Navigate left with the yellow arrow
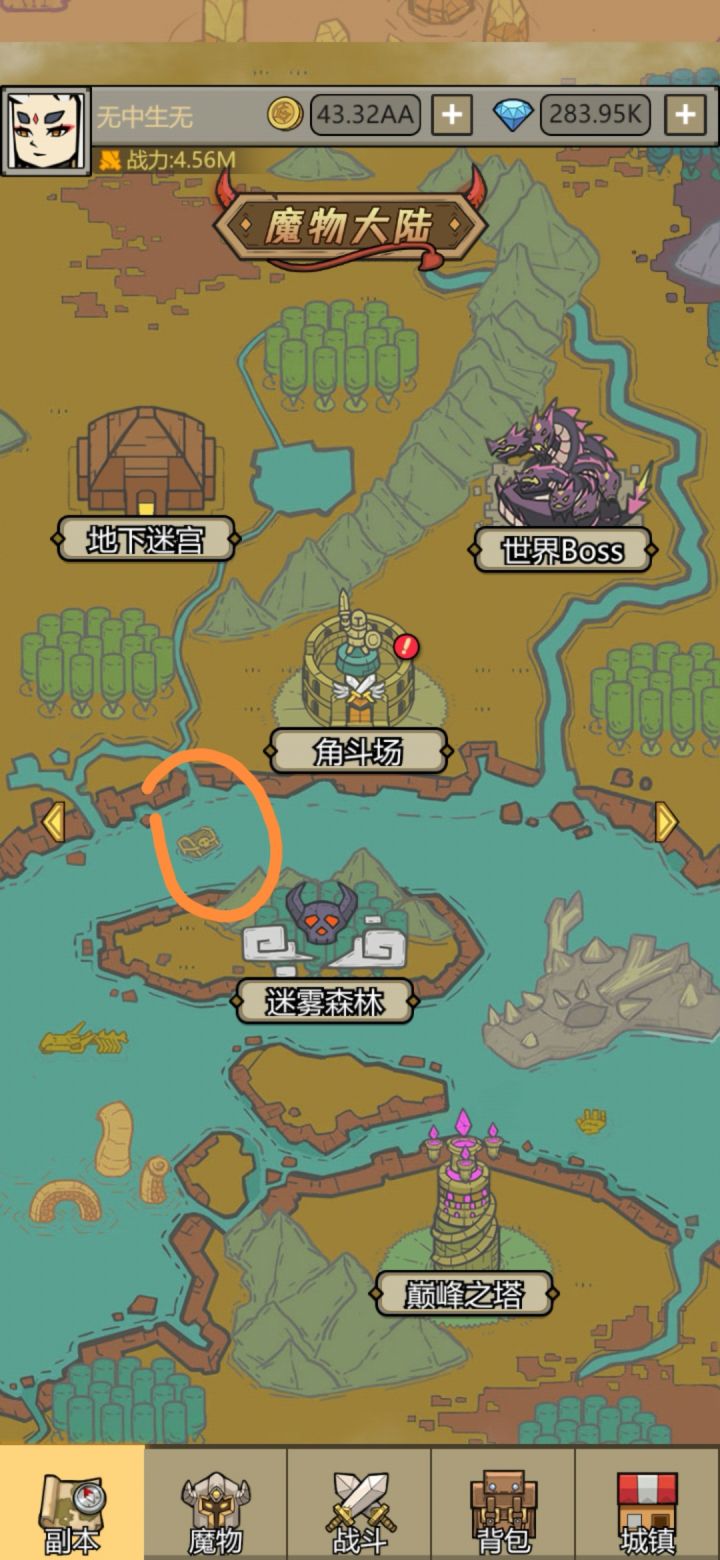 click(x=52, y=820)
